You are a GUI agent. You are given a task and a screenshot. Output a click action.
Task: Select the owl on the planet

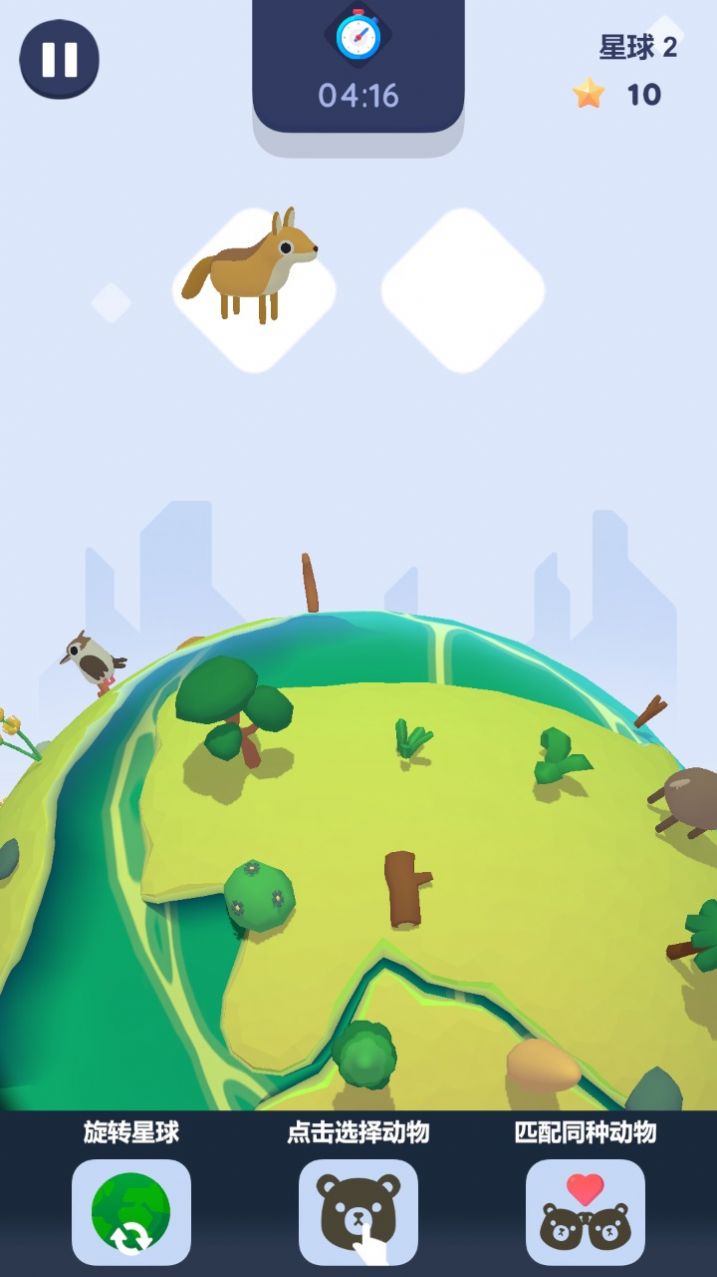[x=93, y=659]
